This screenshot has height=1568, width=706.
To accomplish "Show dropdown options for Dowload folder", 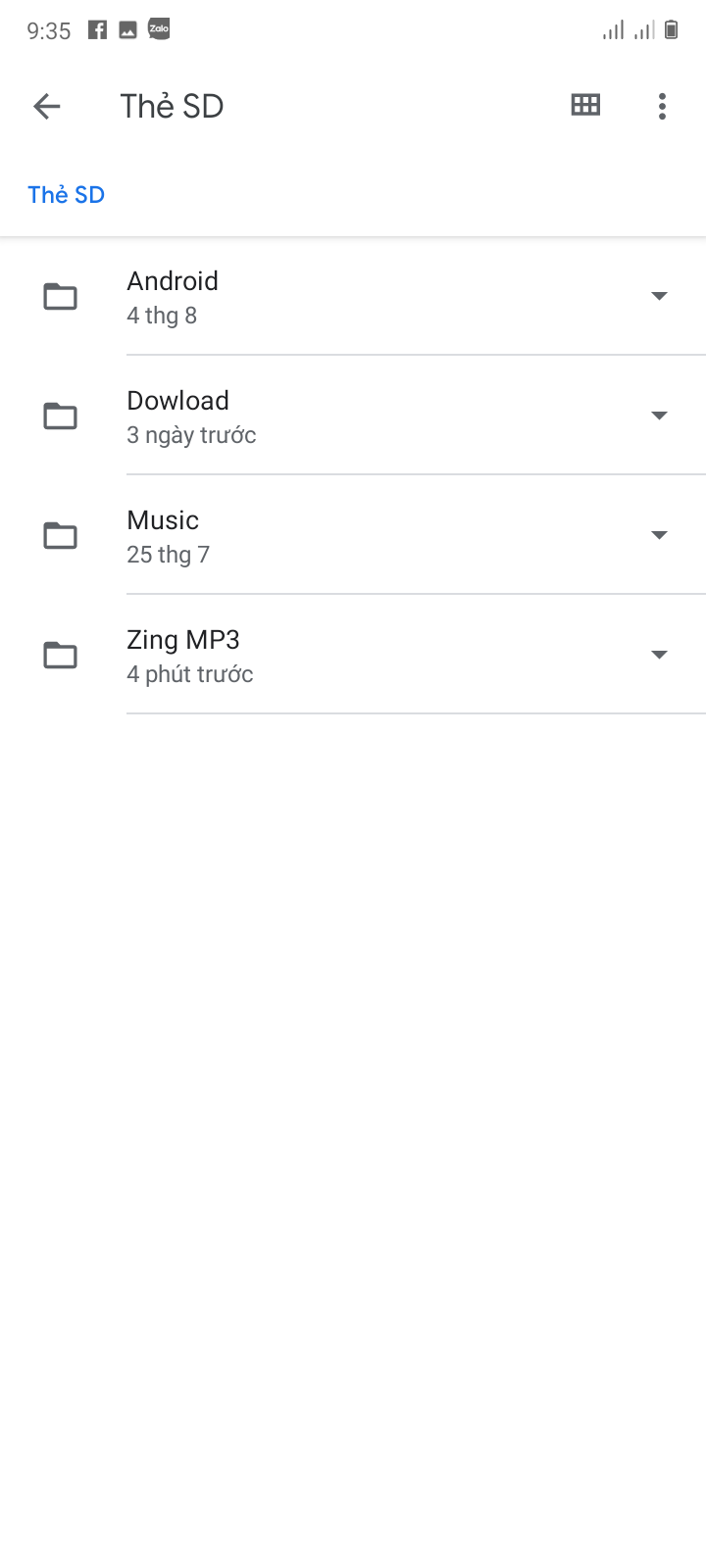I will (x=659, y=416).
